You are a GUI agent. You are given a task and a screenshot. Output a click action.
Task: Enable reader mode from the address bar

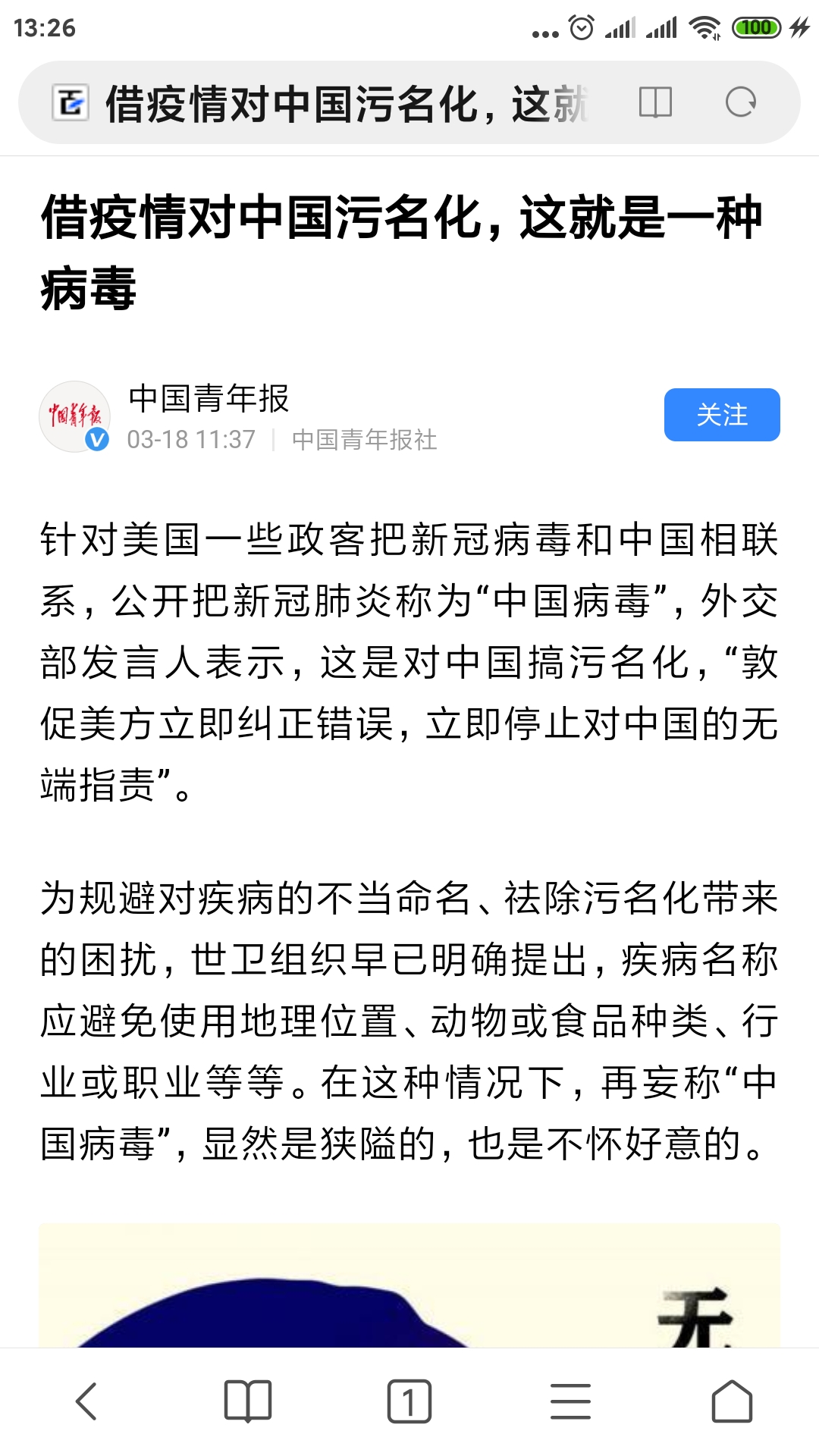(x=655, y=102)
